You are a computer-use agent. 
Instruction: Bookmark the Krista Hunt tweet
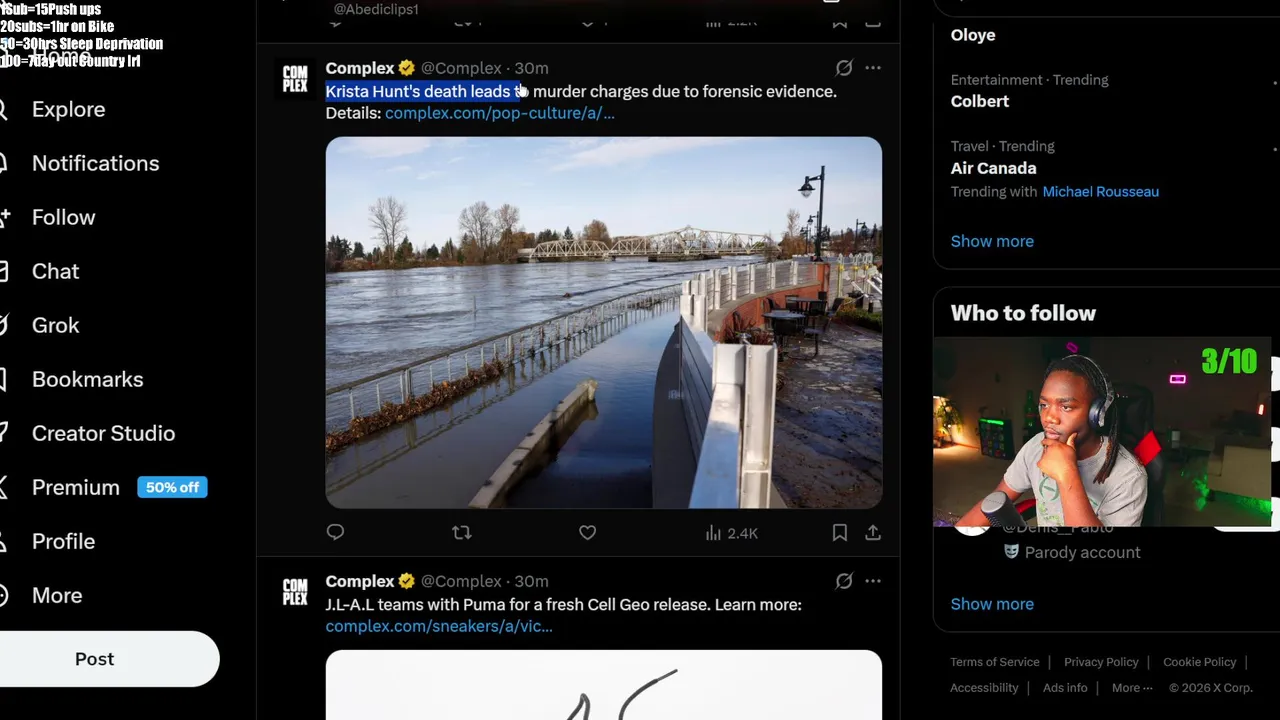click(840, 533)
